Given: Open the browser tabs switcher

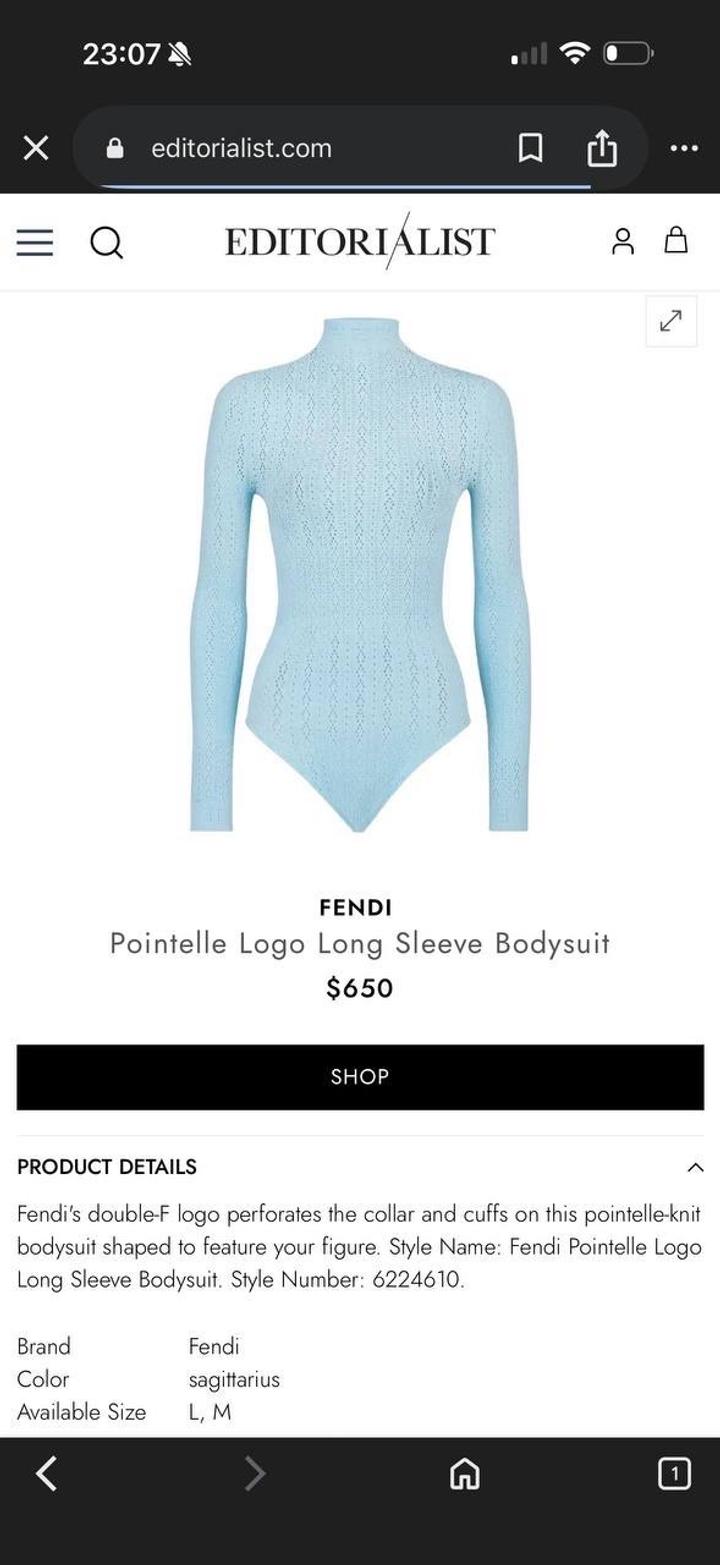Looking at the screenshot, I should [674, 1473].
